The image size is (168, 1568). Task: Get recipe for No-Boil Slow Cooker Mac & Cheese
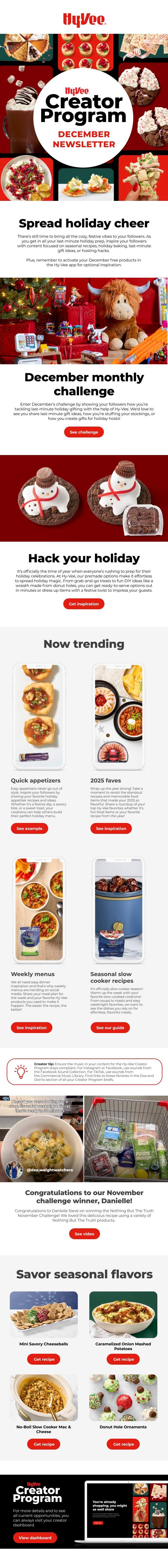(x=44, y=1444)
